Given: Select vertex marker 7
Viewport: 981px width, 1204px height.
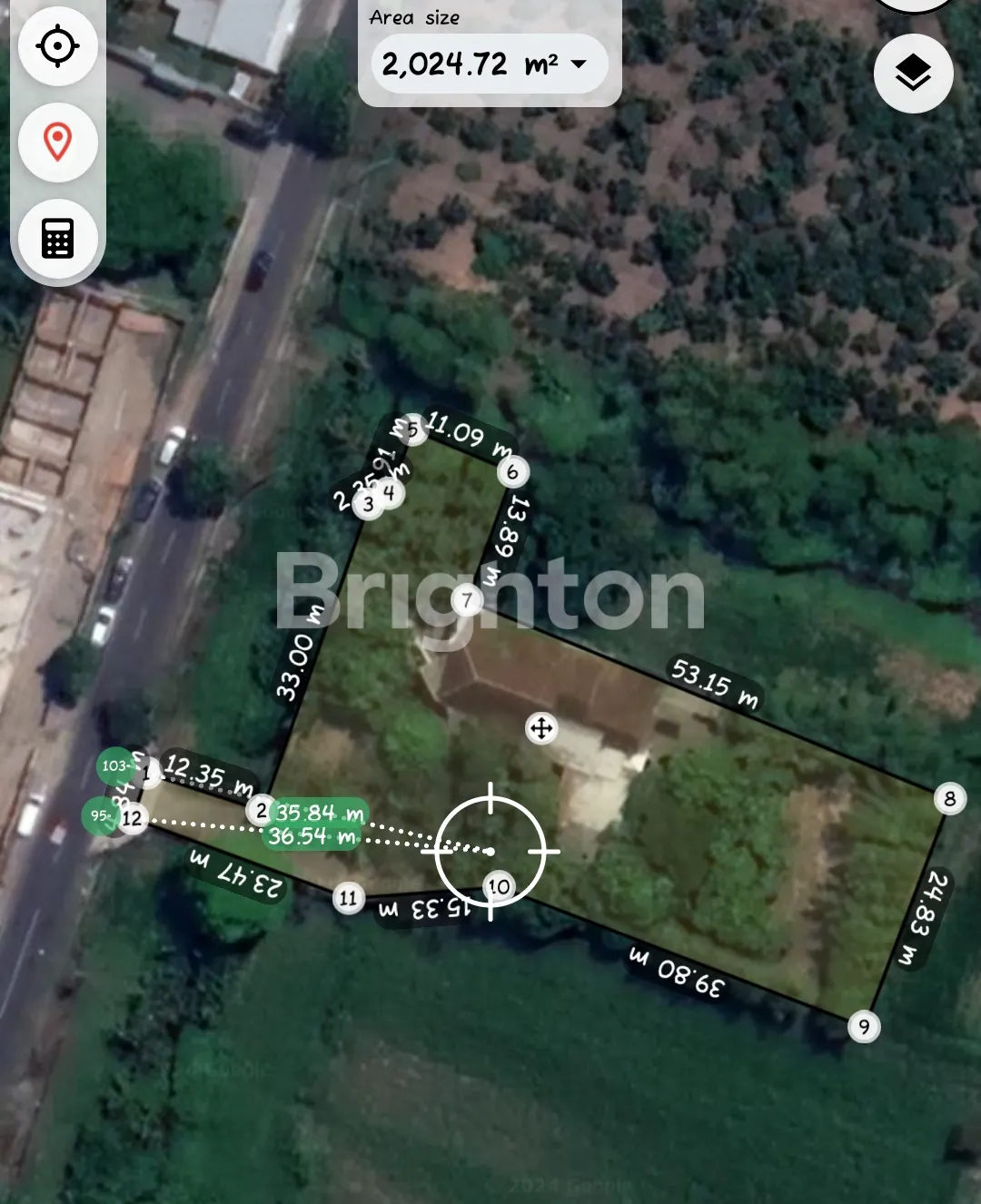Looking at the screenshot, I should (x=467, y=600).
